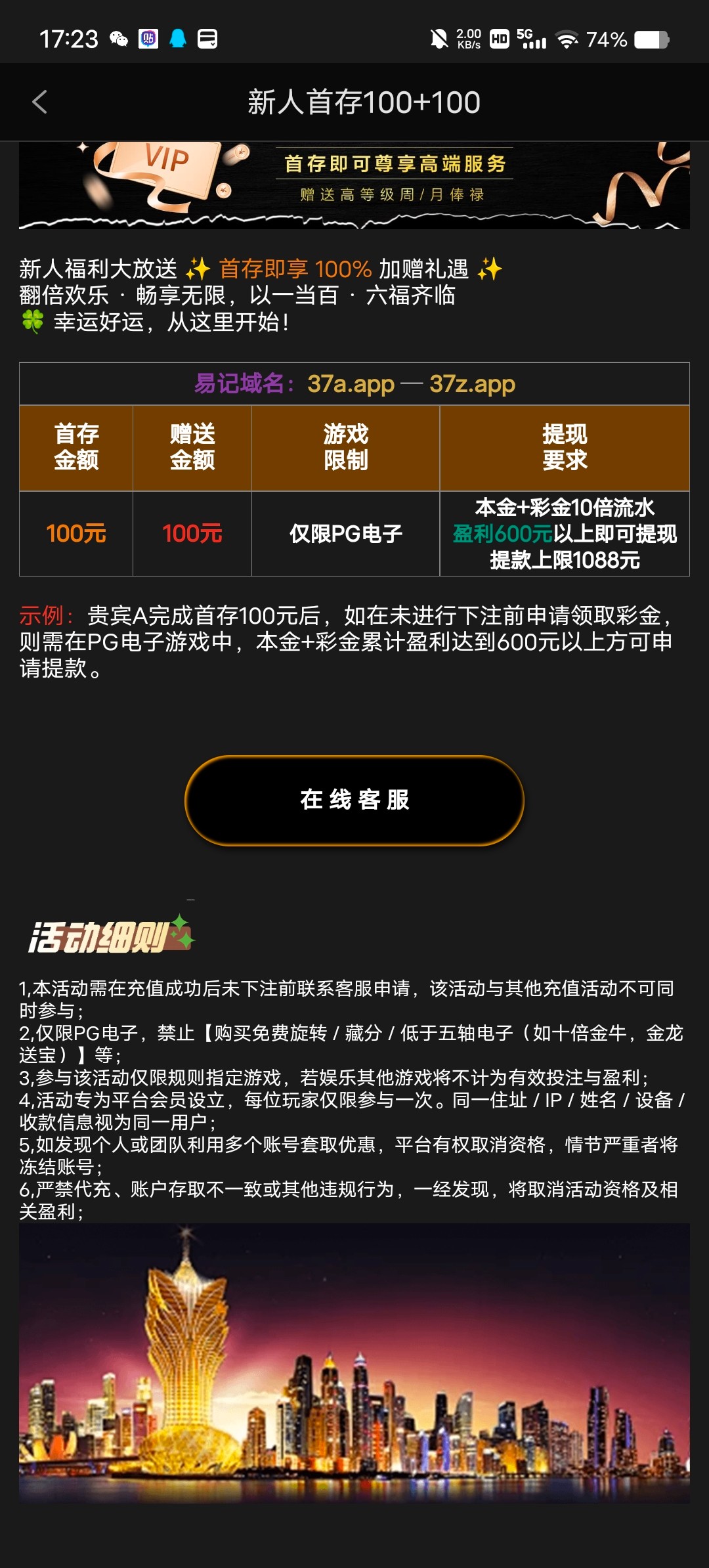Go back using the header arrow

click(x=39, y=102)
